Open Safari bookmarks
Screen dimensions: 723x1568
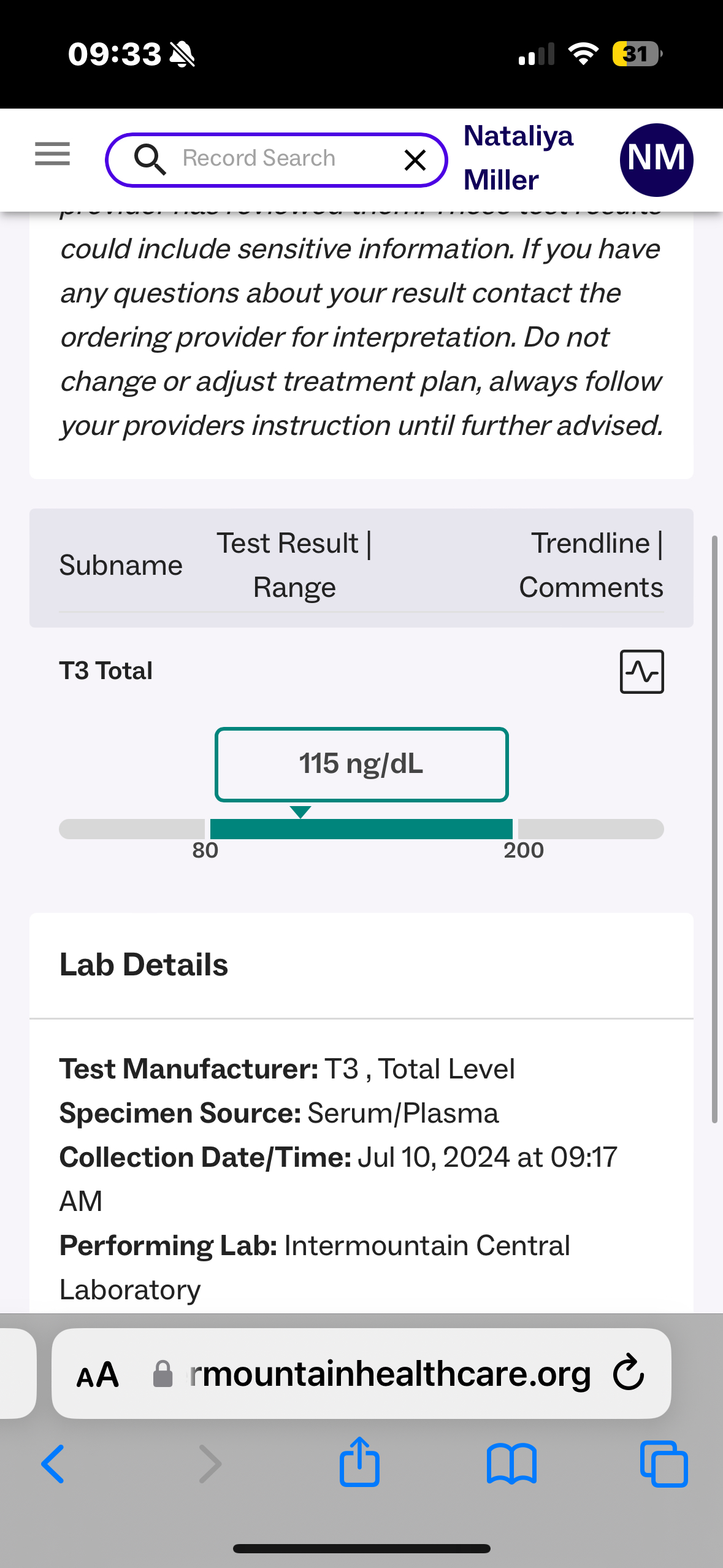[x=511, y=1464]
